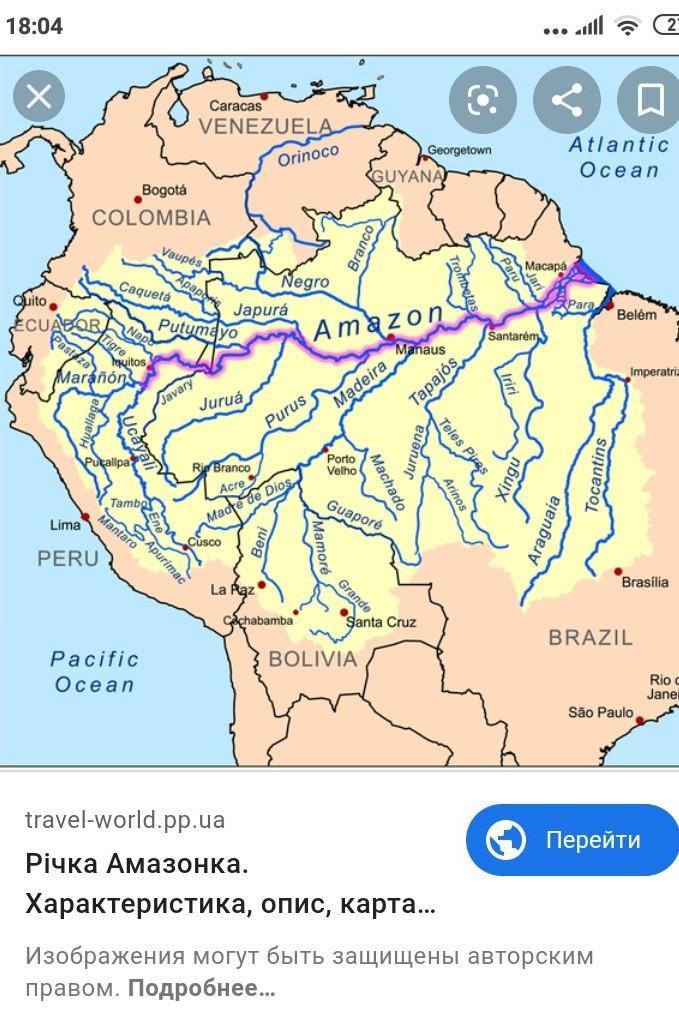Image resolution: width=679 pixels, height=1014 pixels.
Task: Open the Подробнее copyright link
Action: coord(201,988)
